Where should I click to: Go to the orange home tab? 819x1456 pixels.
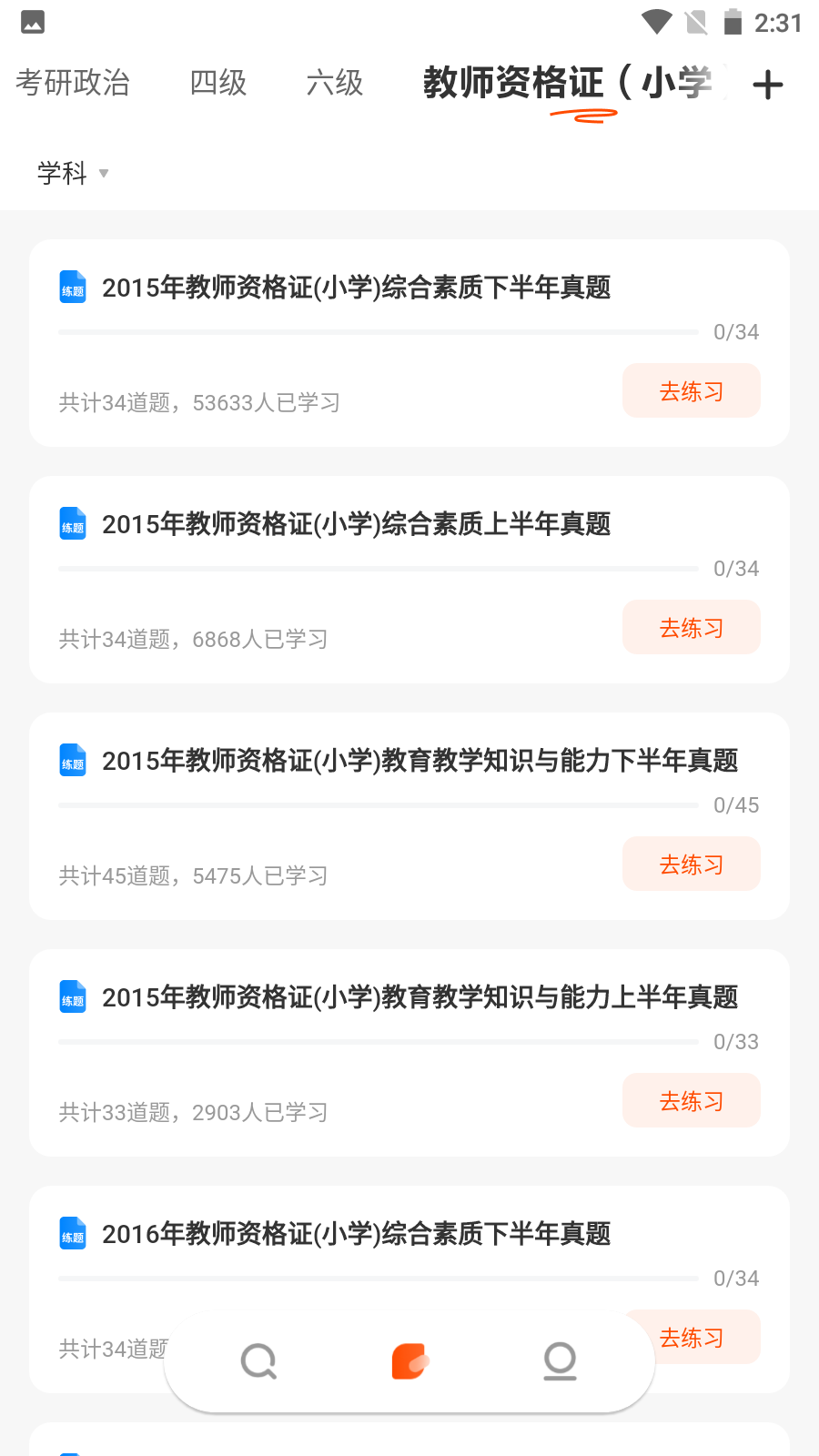(409, 1361)
